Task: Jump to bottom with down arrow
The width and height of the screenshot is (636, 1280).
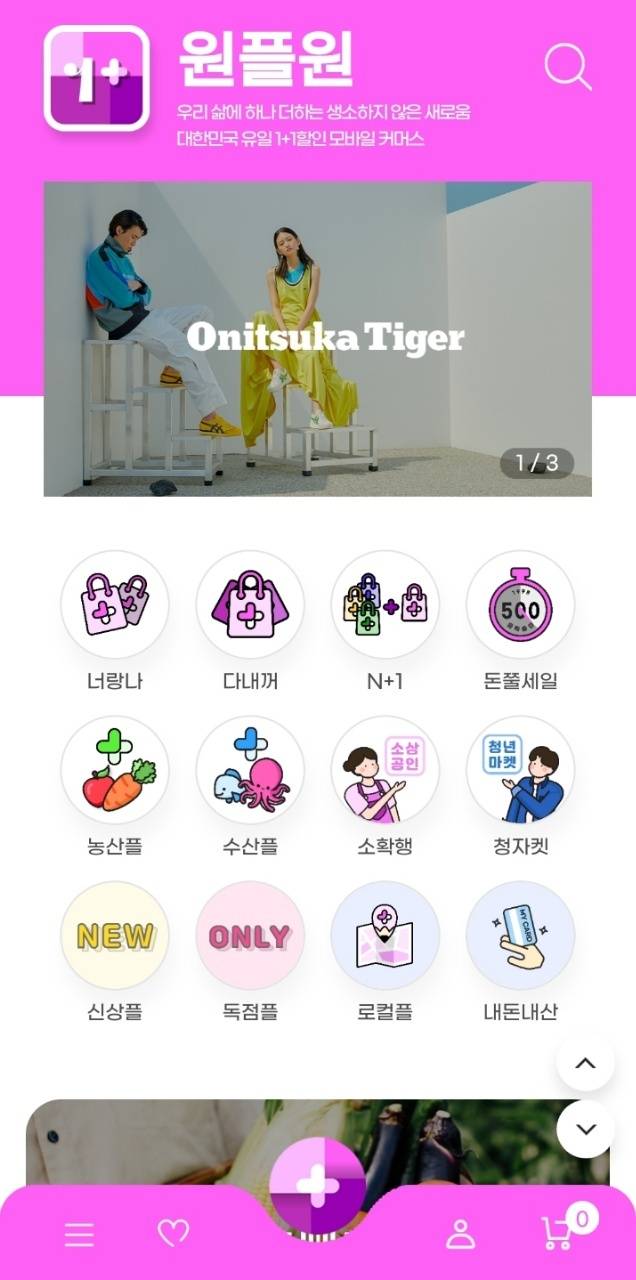Action: click(x=585, y=1129)
